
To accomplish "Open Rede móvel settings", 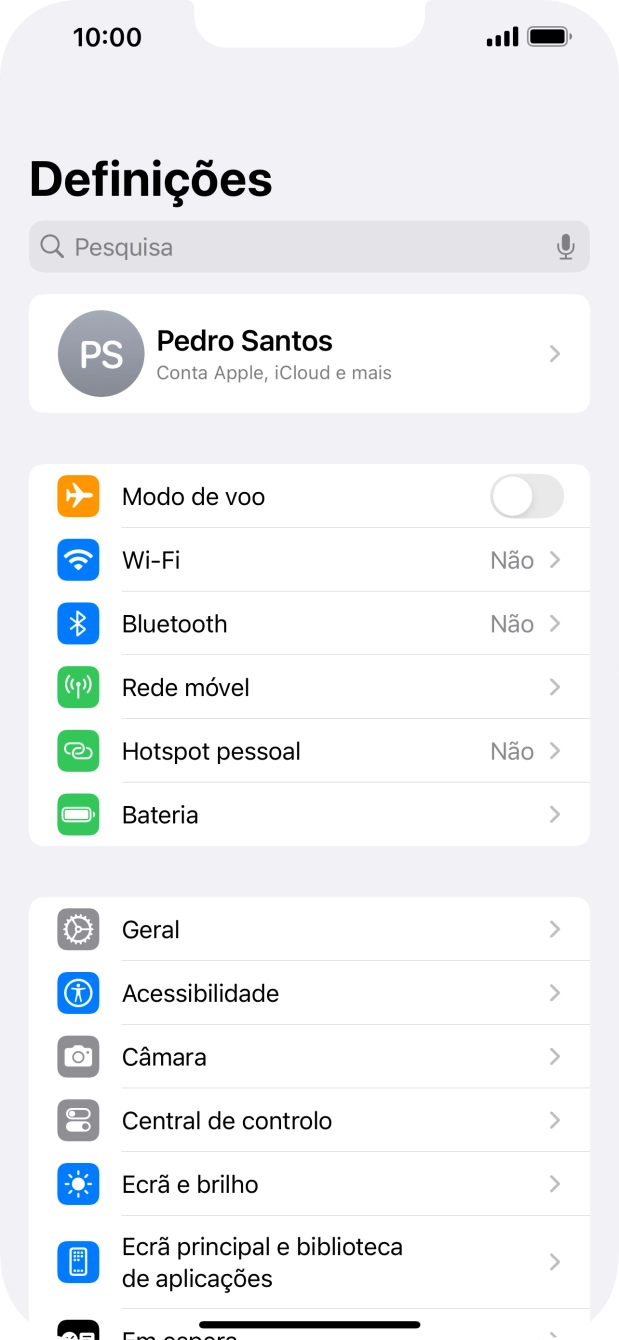I will (x=309, y=688).
